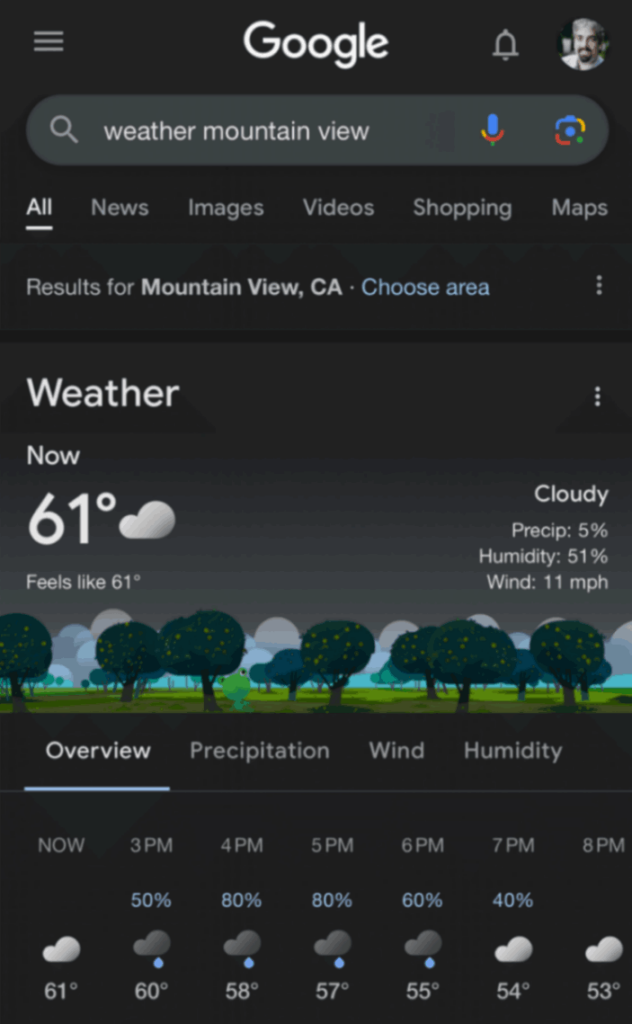Open options menu beside Results for Mountain View
This screenshot has width=632, height=1024.
598,287
